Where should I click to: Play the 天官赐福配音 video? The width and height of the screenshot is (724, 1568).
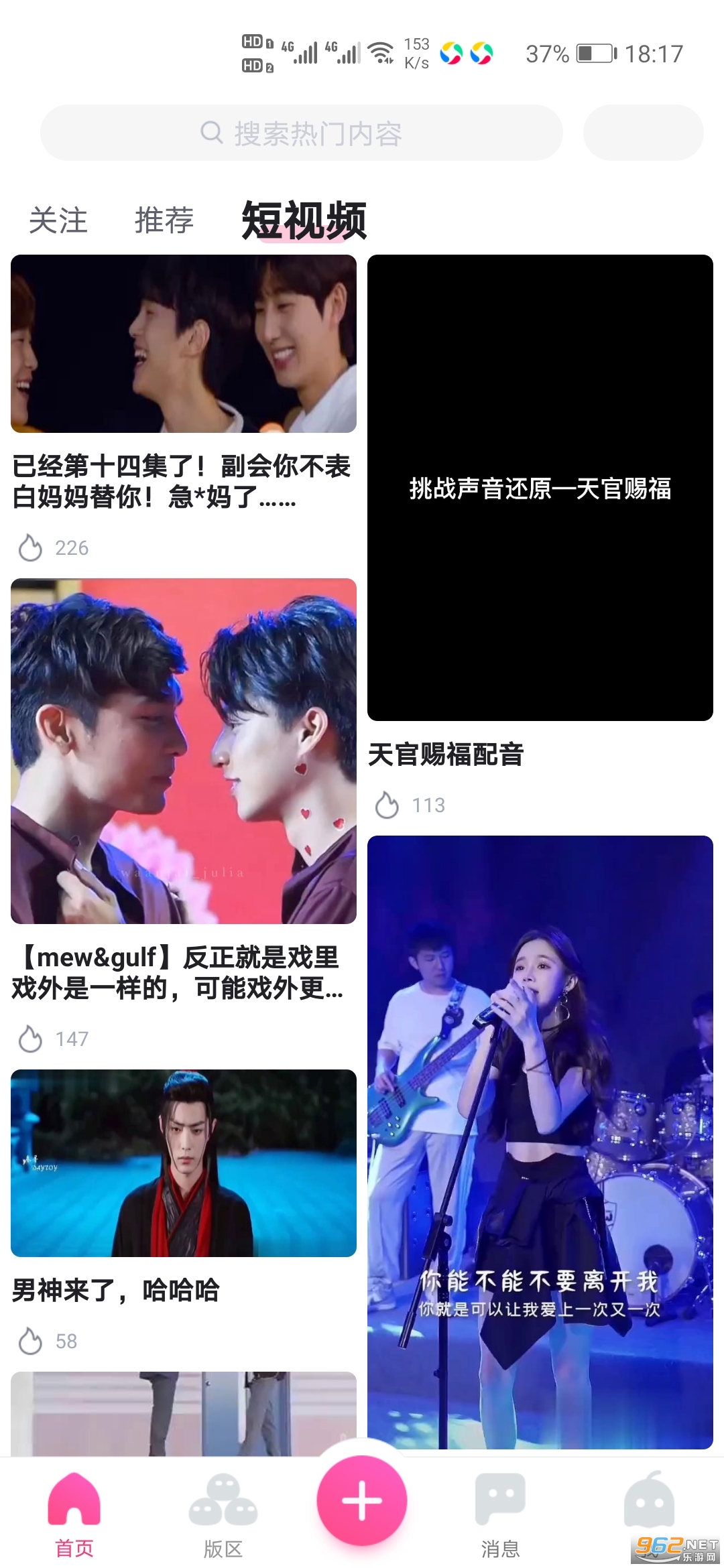540,488
